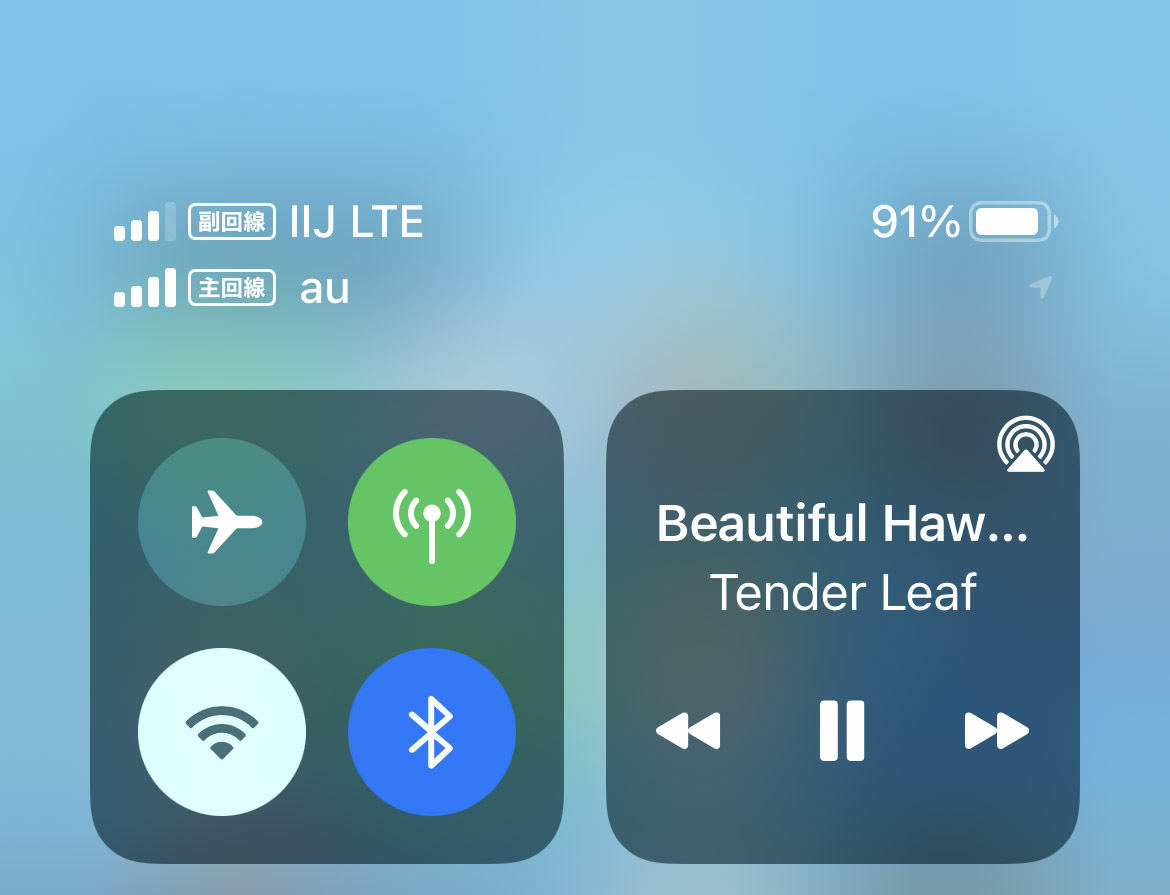1170x895 pixels.
Task: Toggle the Wi-Fi button
Action: pos(222,732)
